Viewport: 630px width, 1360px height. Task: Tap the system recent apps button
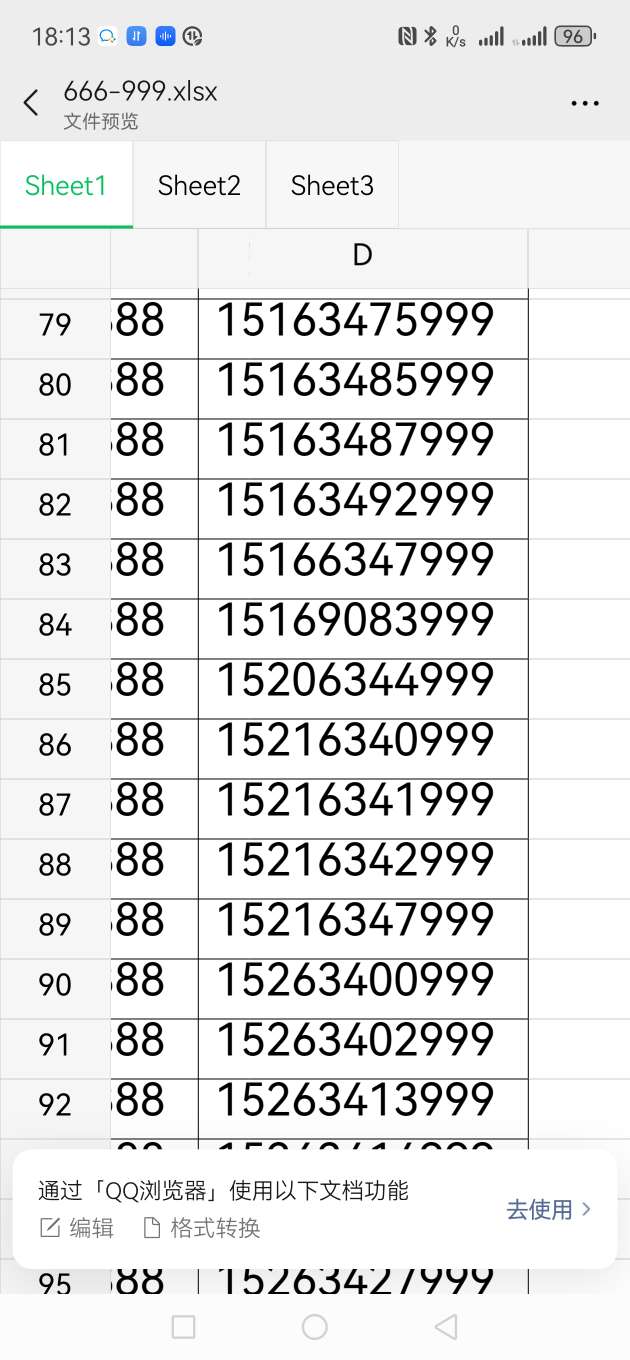click(x=183, y=1326)
